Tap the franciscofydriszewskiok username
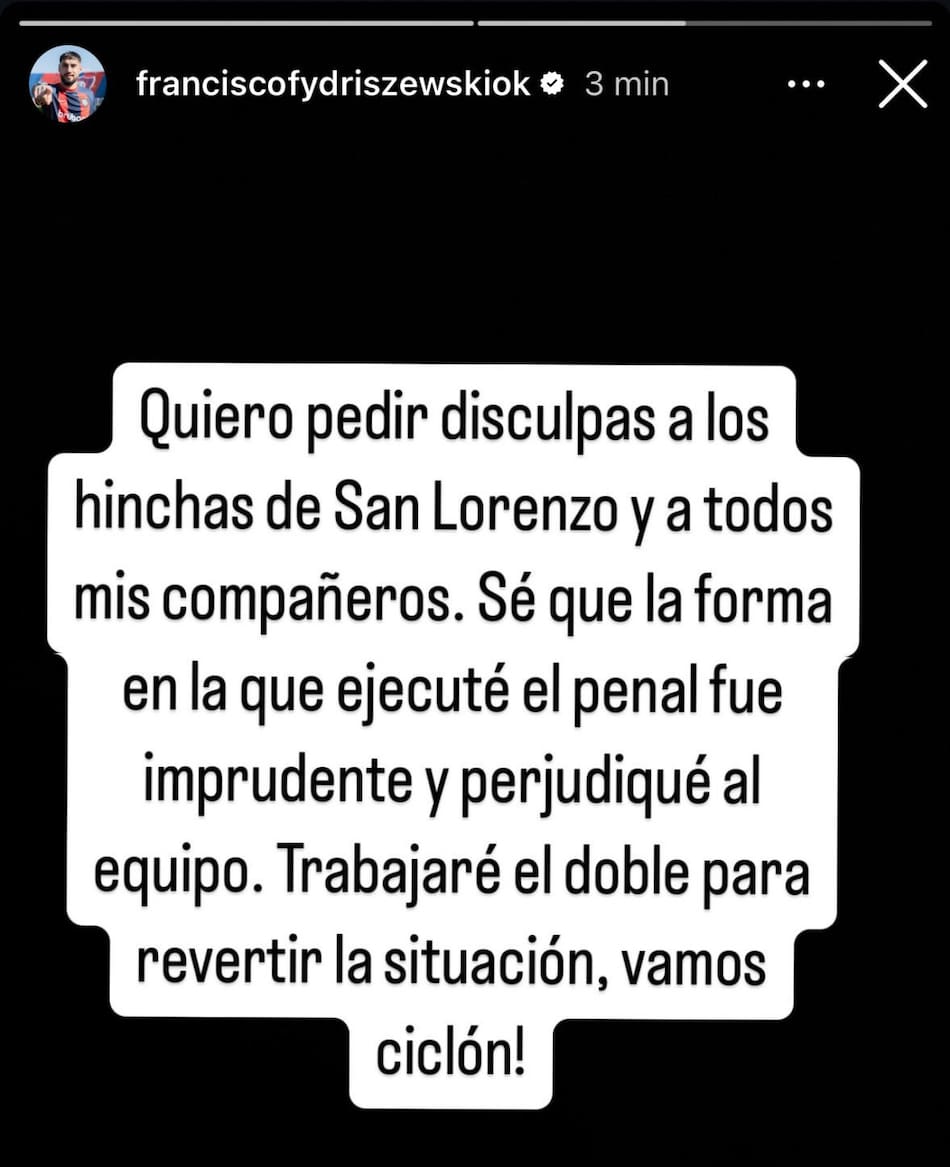Screen dimensions: 950x1167 coord(332,84)
